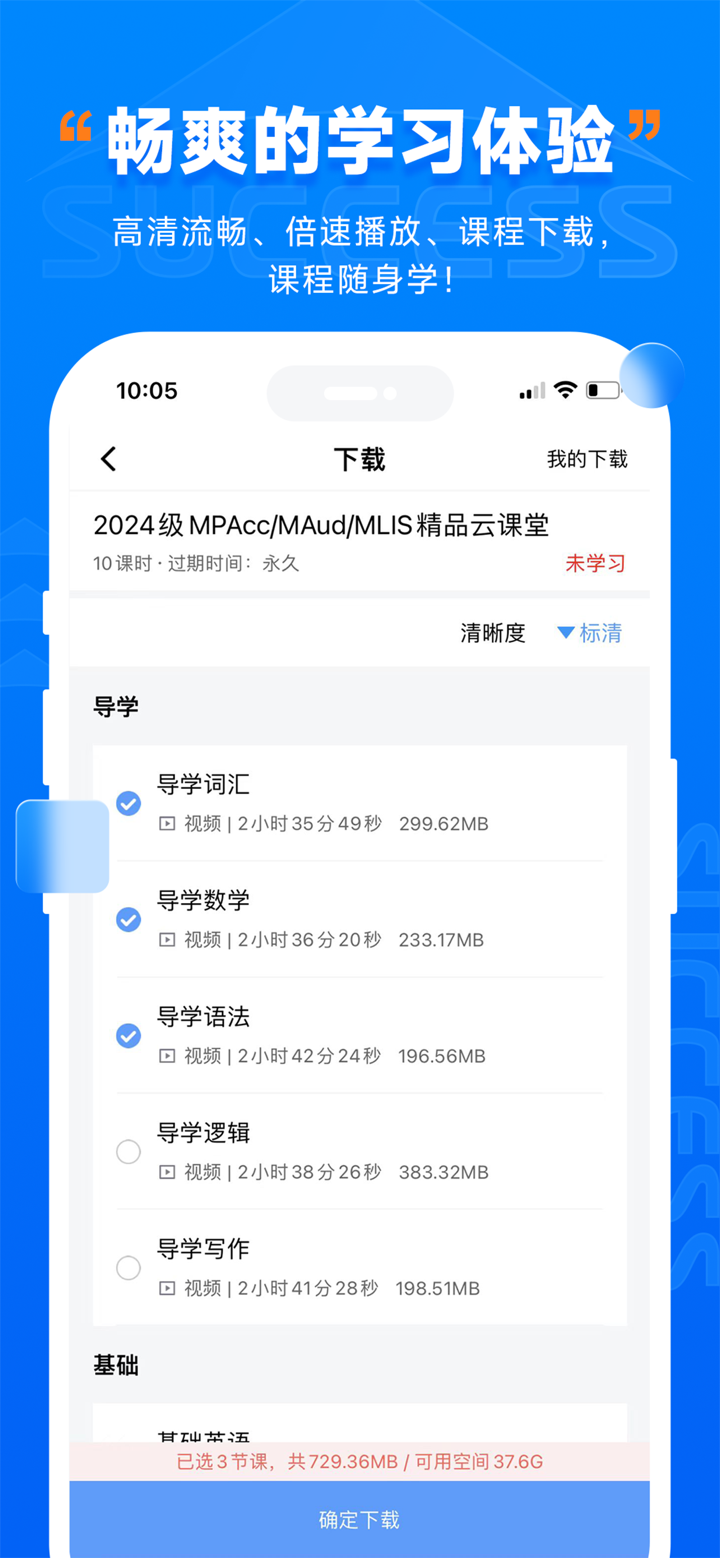
Task: Deselect the 导学词汇 lesson checkbox
Action: pos(128,803)
